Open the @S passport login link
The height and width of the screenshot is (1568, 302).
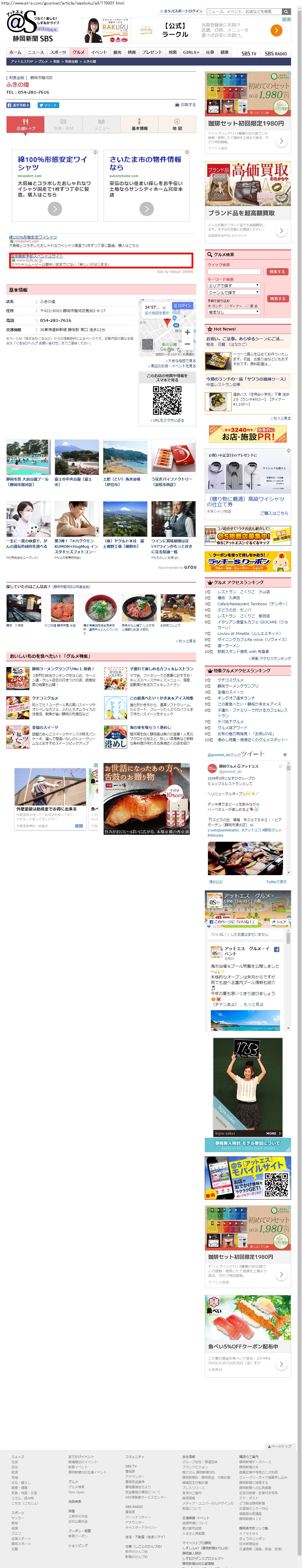pos(183,11)
